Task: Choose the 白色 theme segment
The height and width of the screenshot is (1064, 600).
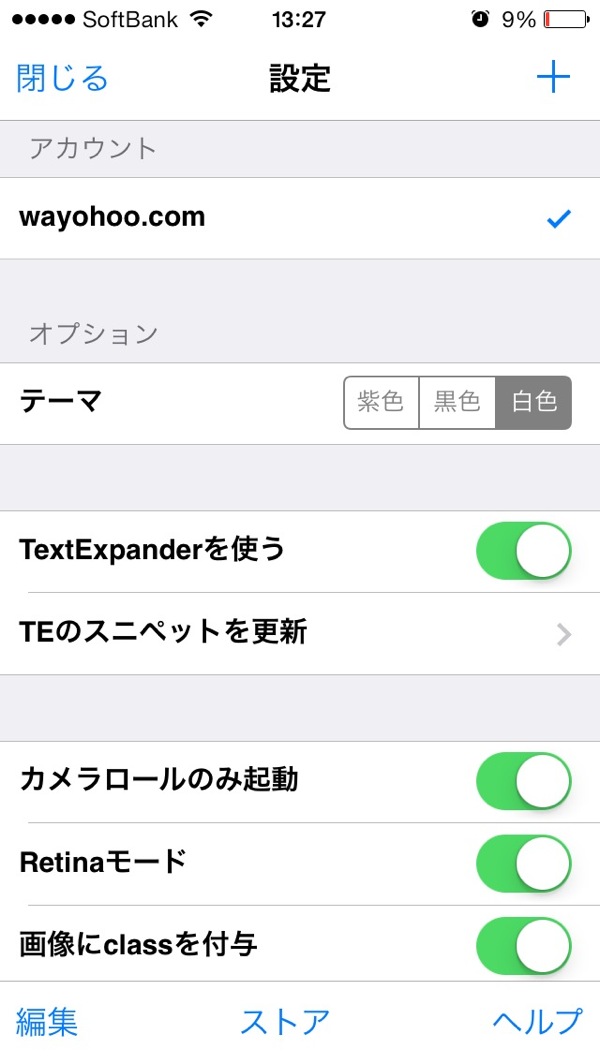Action: click(x=534, y=402)
